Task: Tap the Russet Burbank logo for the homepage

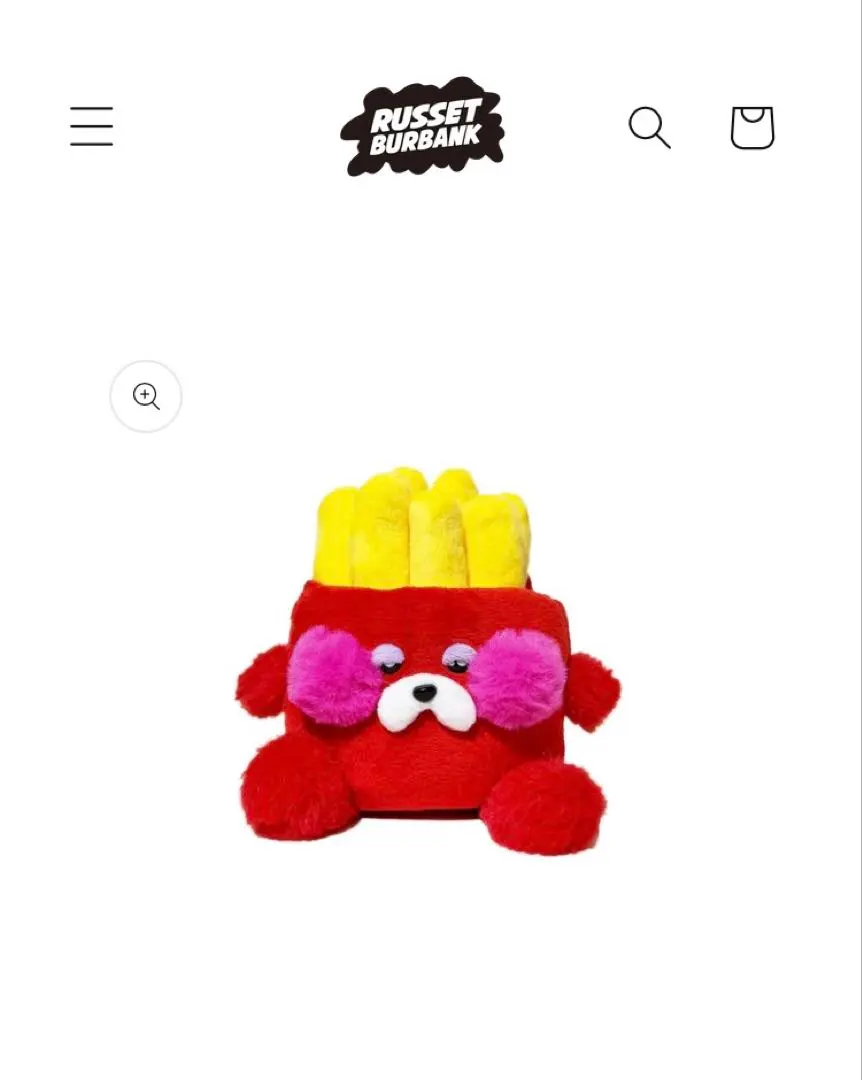Action: pyautogui.click(x=422, y=127)
